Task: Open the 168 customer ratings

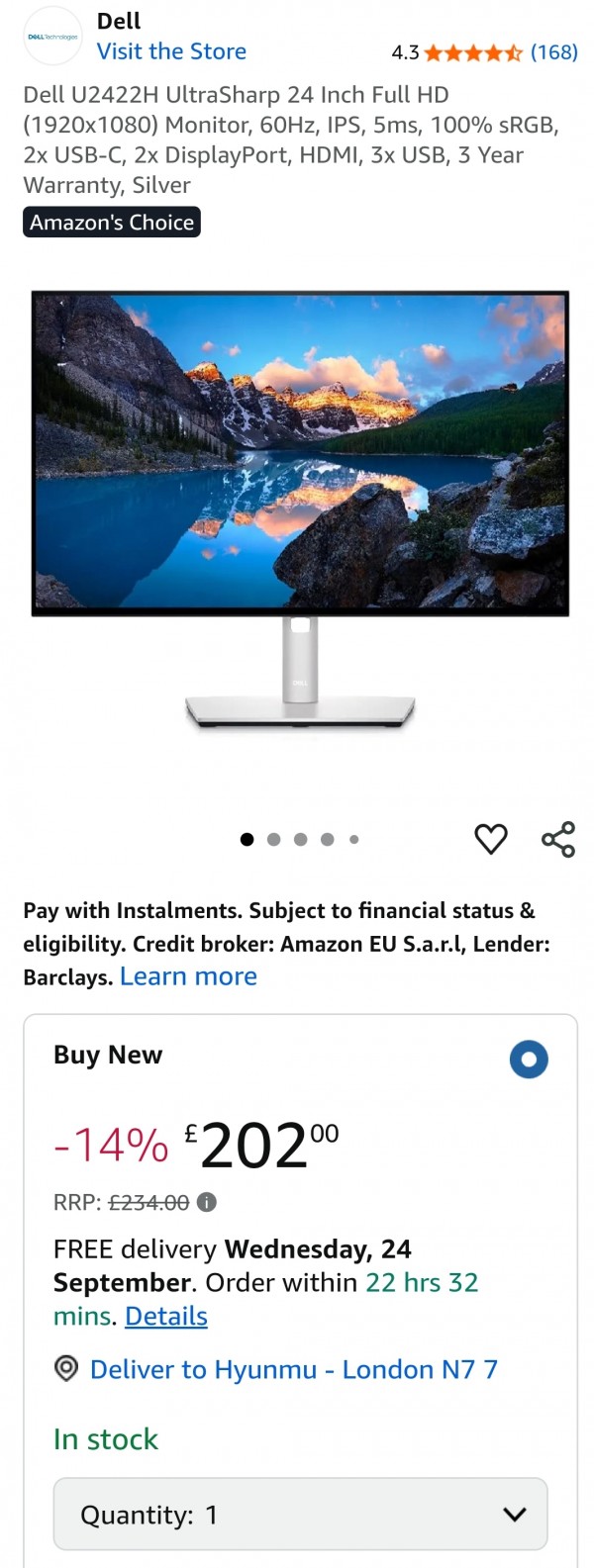Action: (x=553, y=52)
